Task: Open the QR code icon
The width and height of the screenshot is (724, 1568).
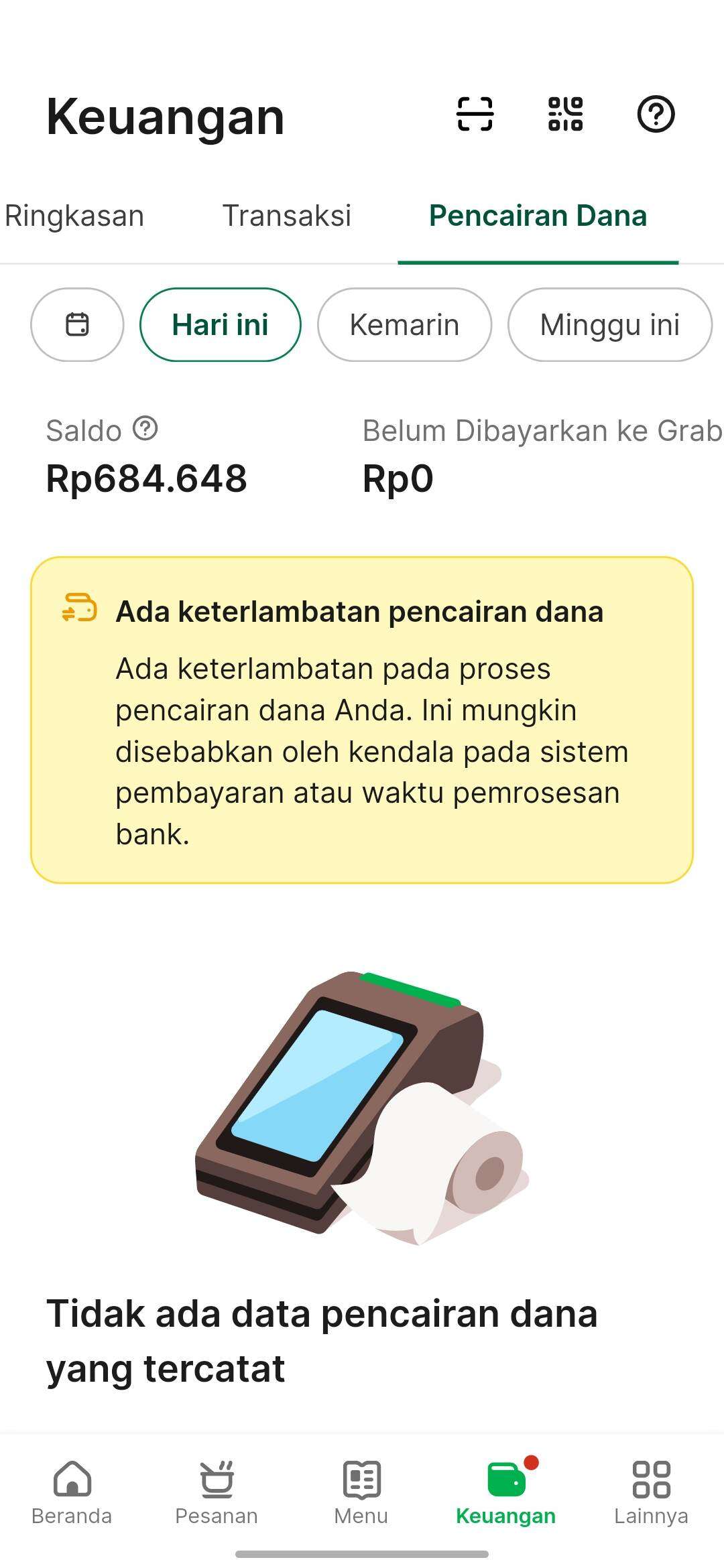Action: pos(565,114)
